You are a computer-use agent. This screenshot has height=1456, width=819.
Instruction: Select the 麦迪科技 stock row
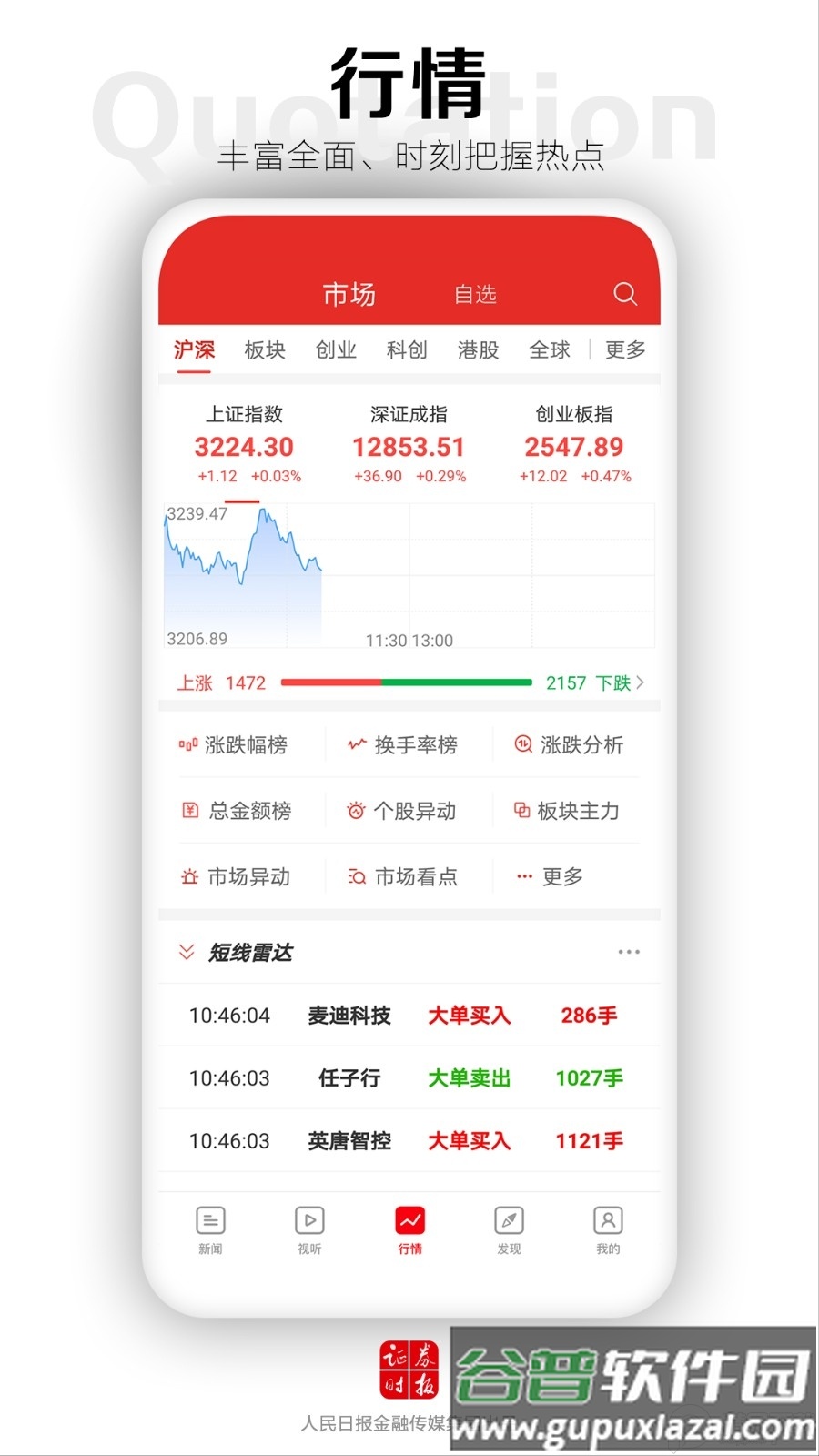coord(406,1016)
